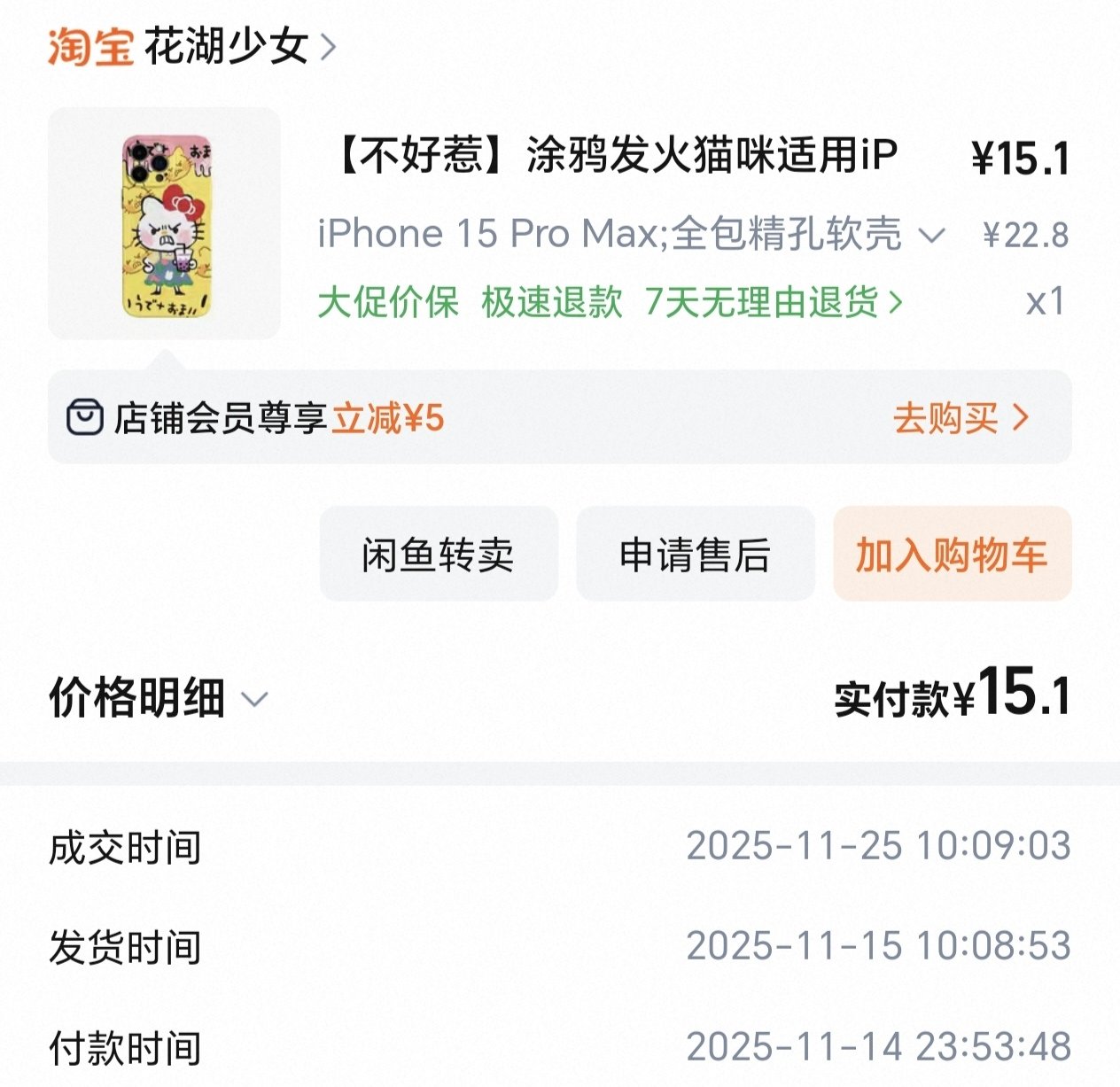Tap 加入购物车 to add to cart
Screen dimensions: 1120x1087
[952, 555]
